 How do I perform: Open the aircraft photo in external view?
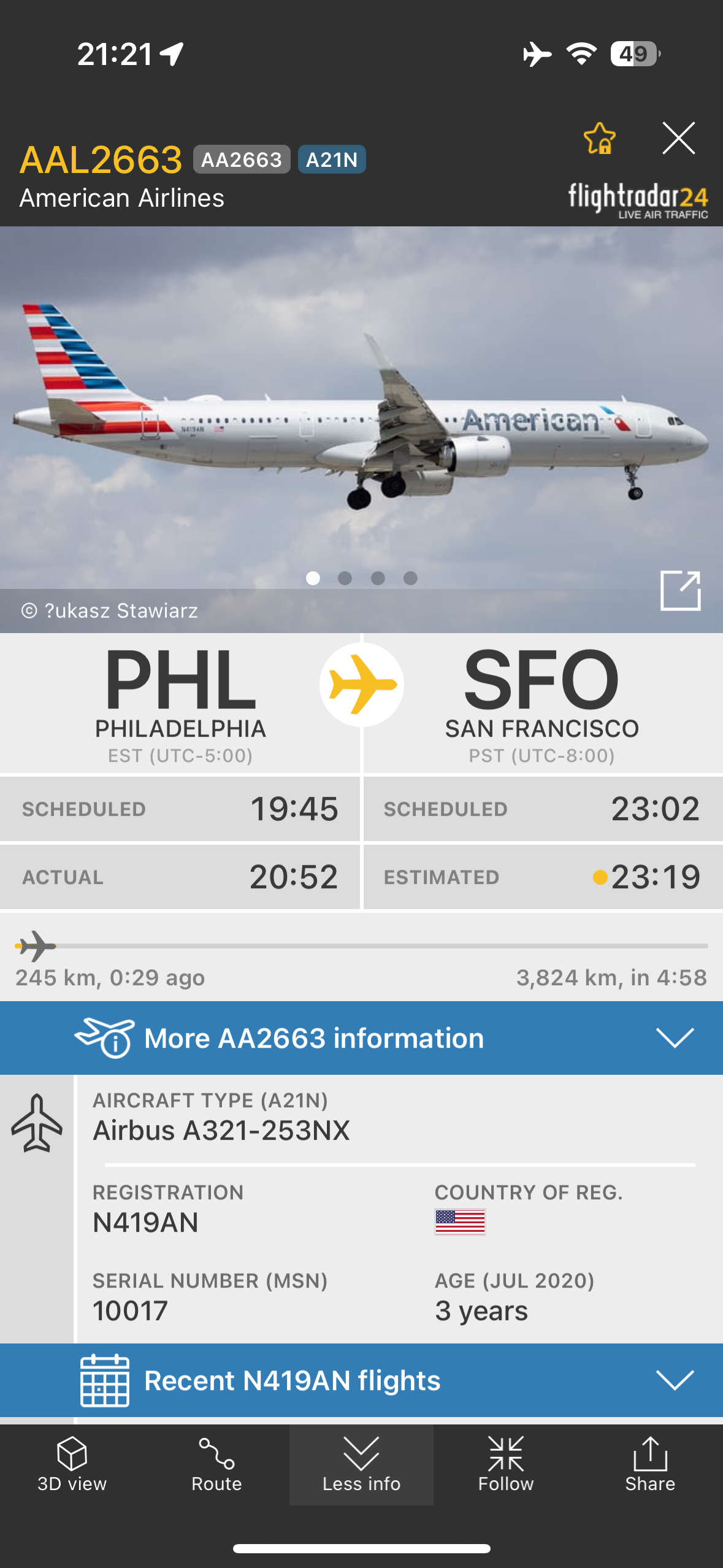click(x=680, y=591)
